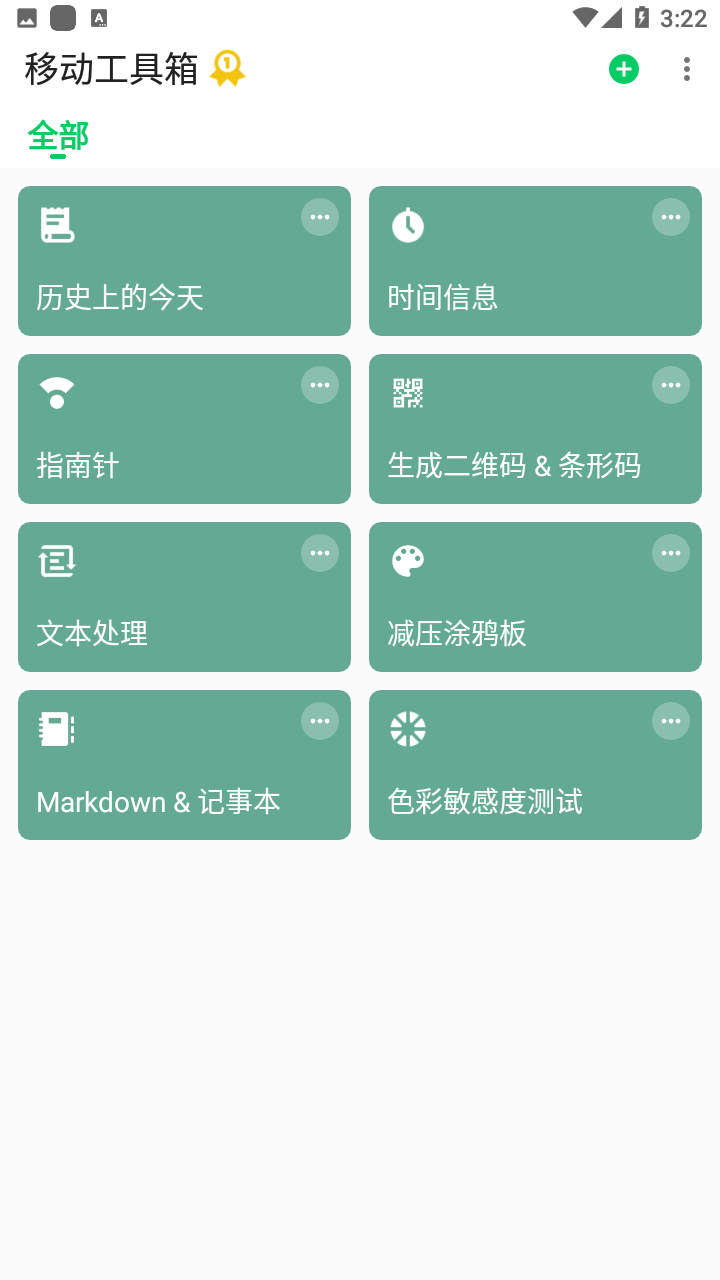This screenshot has height=1280, width=720.
Task: Open more options on Markdown & 记事本
Action: pos(320,721)
